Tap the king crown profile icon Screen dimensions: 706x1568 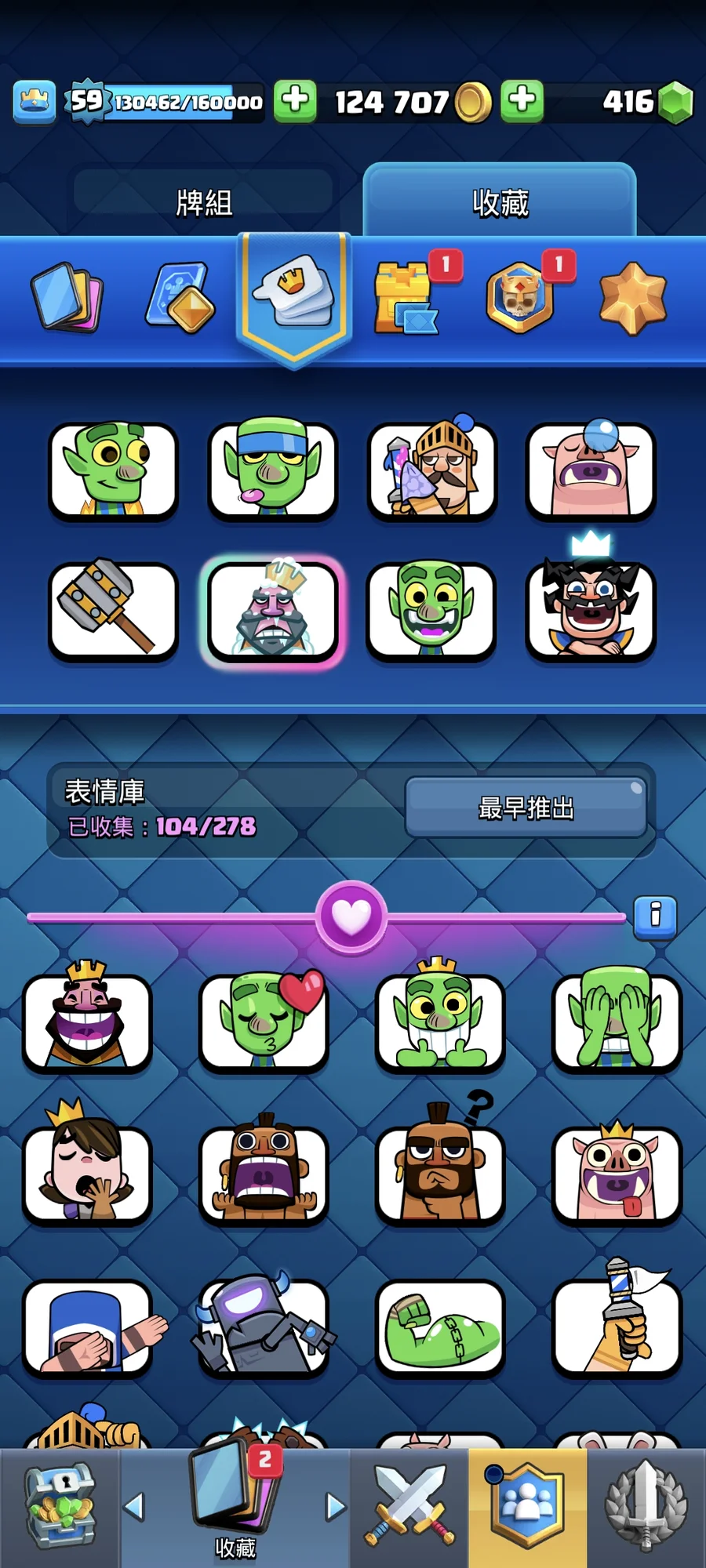pos(35,102)
